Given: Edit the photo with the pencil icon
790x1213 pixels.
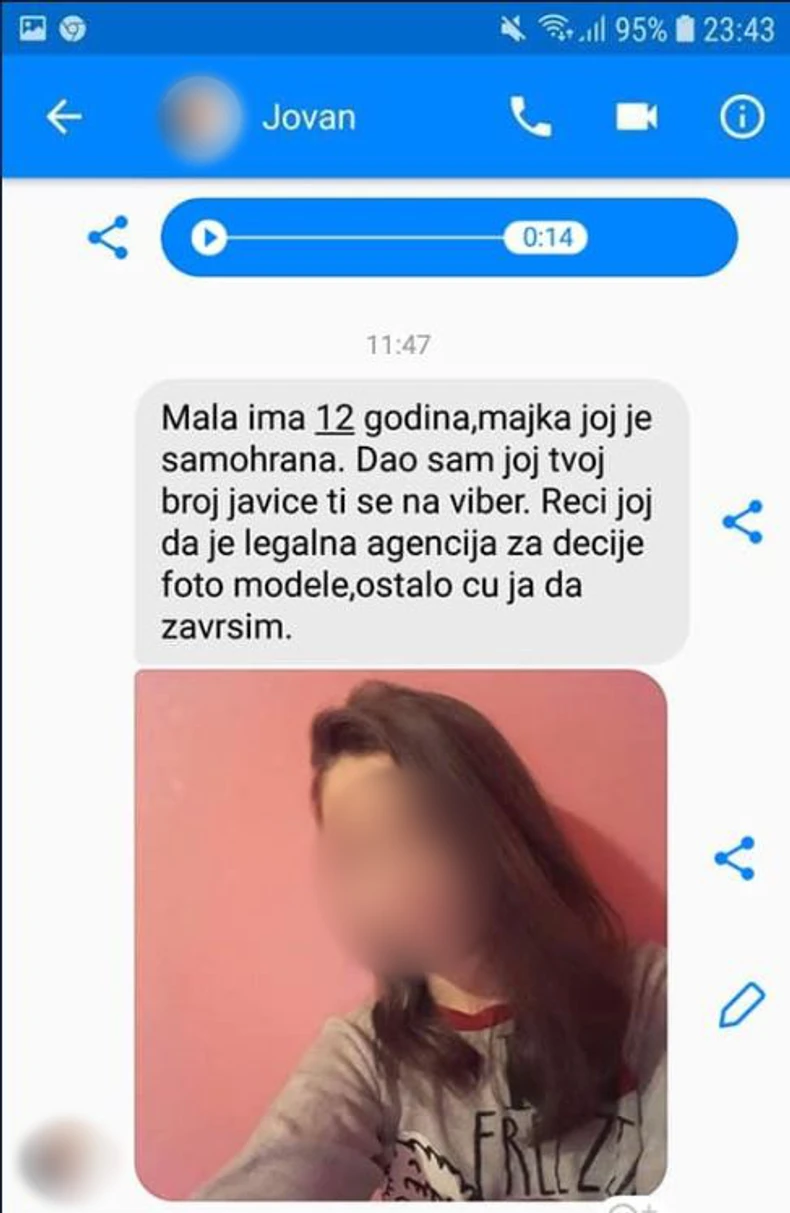Looking at the screenshot, I should pyautogui.click(x=741, y=1005).
